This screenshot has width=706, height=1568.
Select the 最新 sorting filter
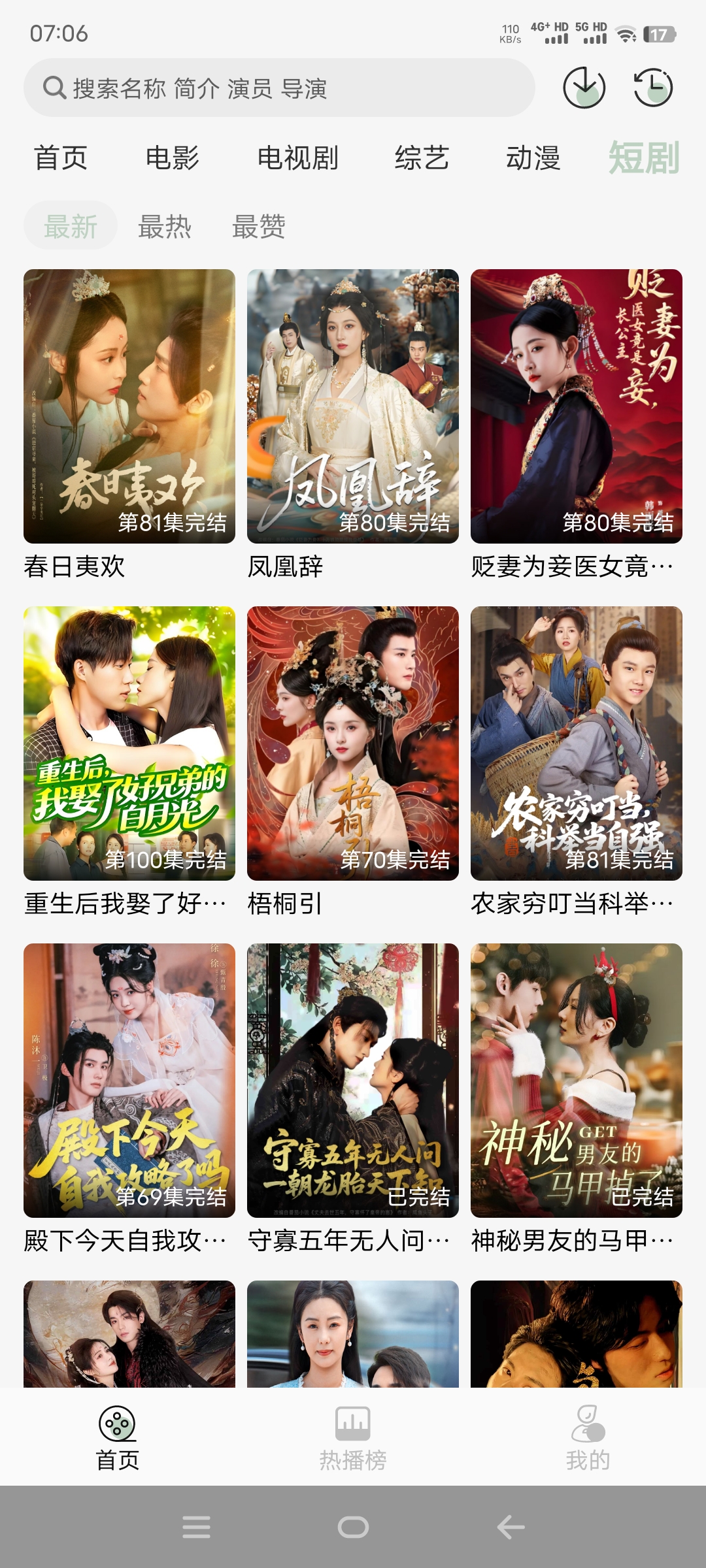(x=69, y=225)
